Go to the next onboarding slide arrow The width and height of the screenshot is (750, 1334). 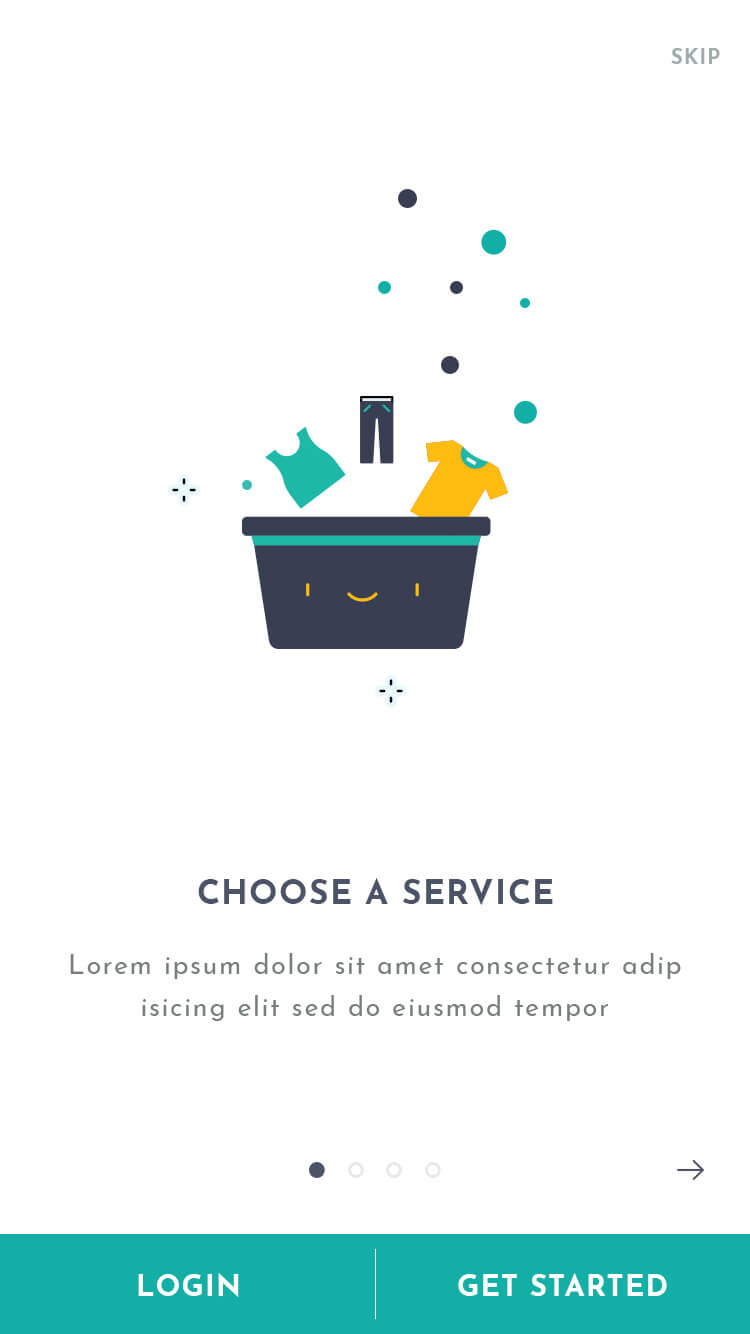tap(690, 1170)
